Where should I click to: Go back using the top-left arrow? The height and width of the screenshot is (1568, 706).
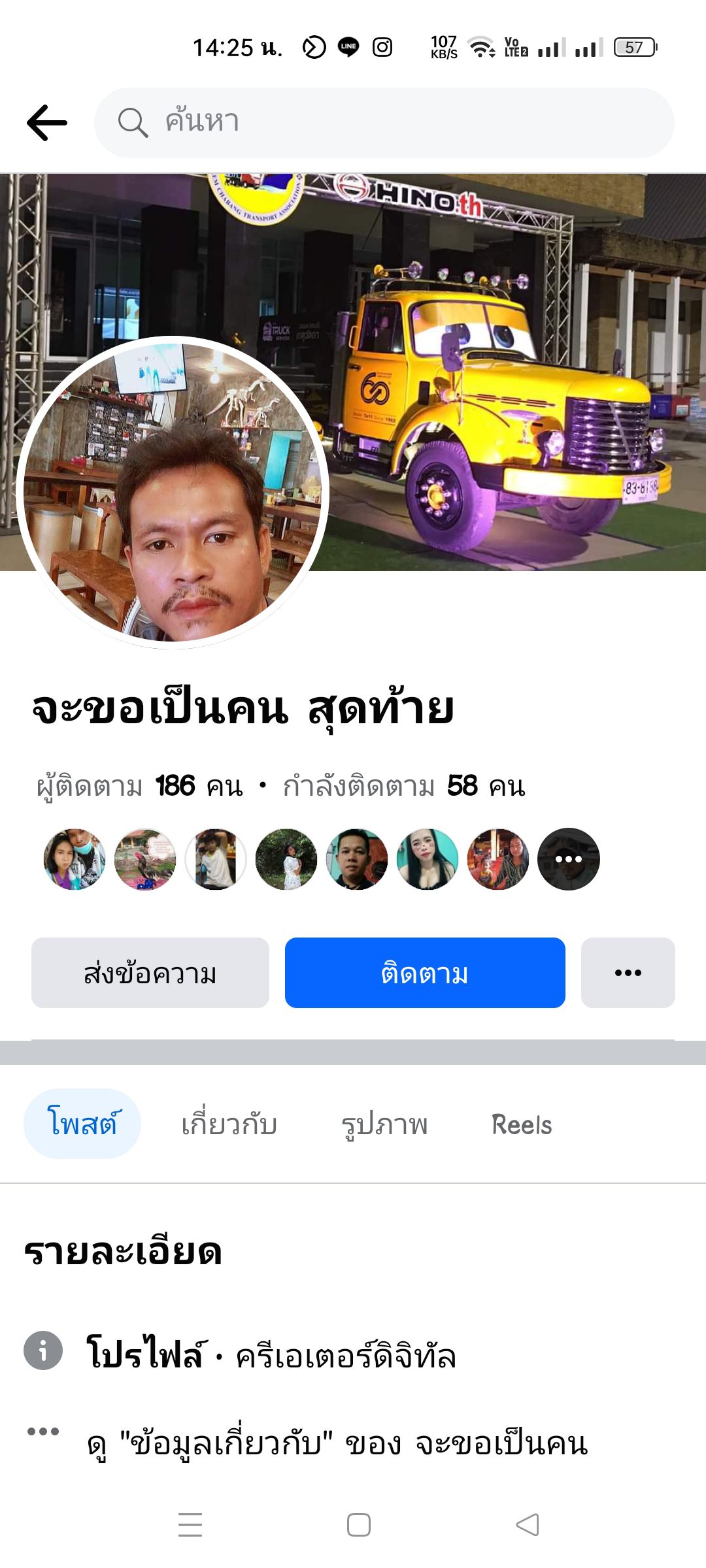[x=47, y=122]
